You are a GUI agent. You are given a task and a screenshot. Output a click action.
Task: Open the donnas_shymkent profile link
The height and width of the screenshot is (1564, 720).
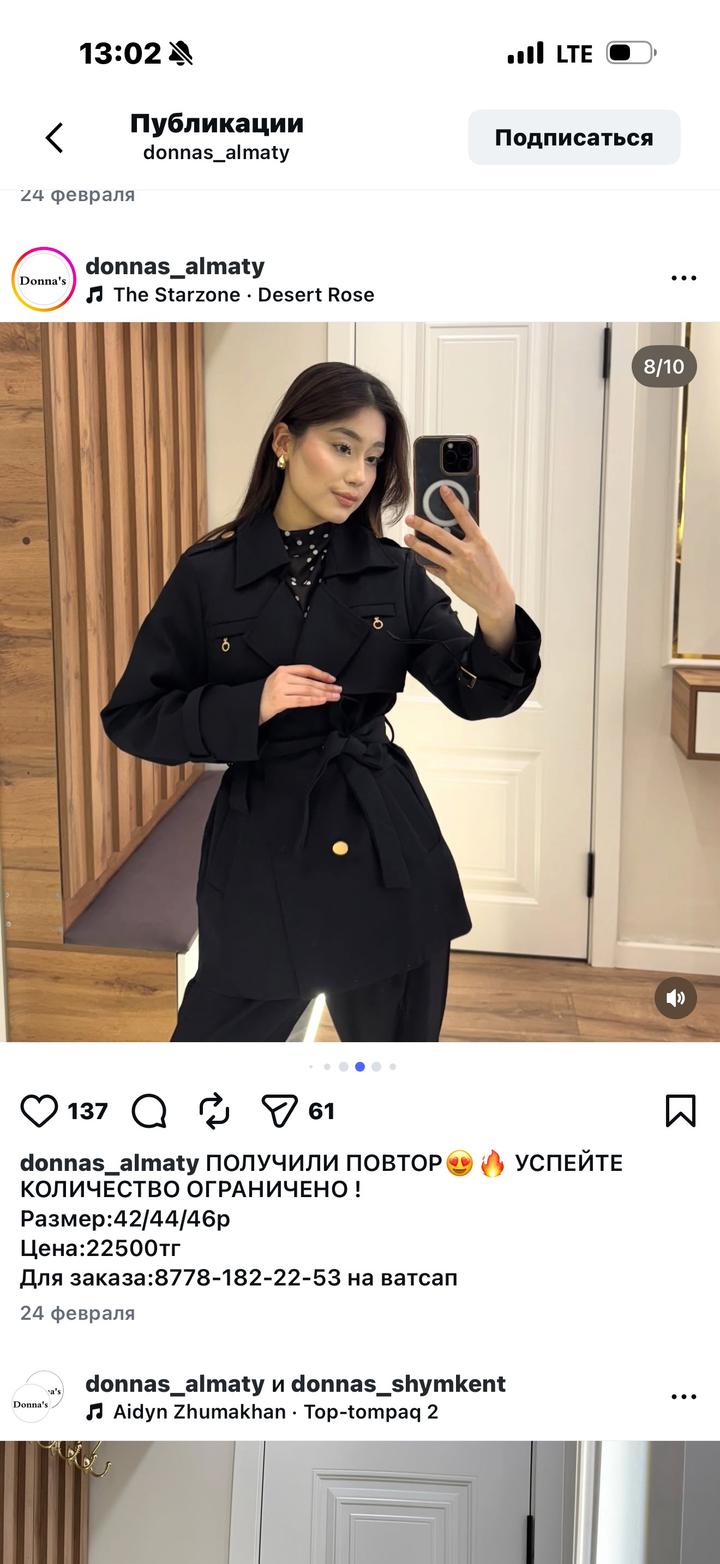point(398,1384)
